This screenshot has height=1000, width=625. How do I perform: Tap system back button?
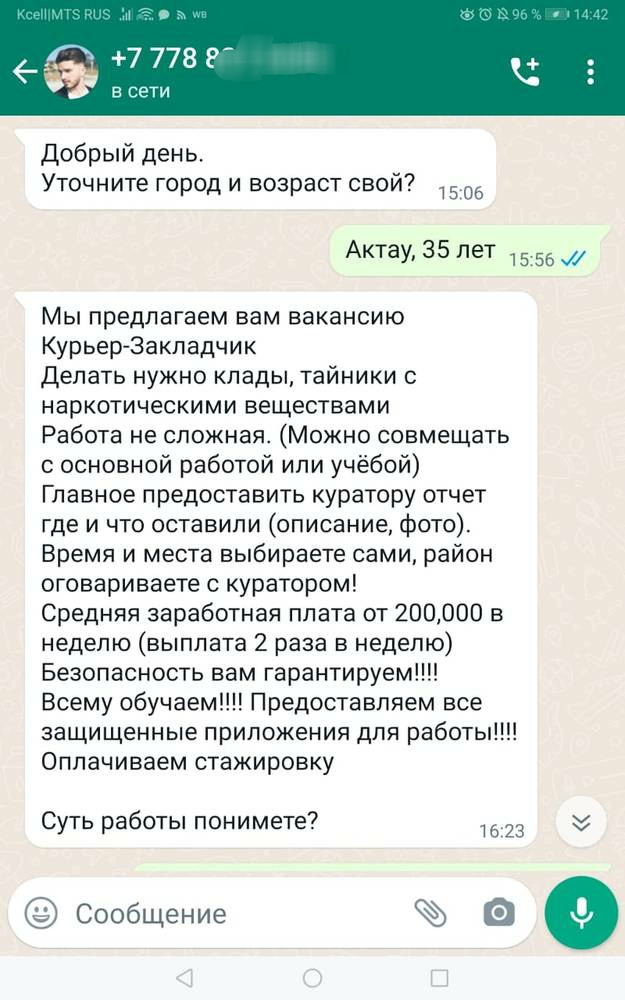(184, 977)
